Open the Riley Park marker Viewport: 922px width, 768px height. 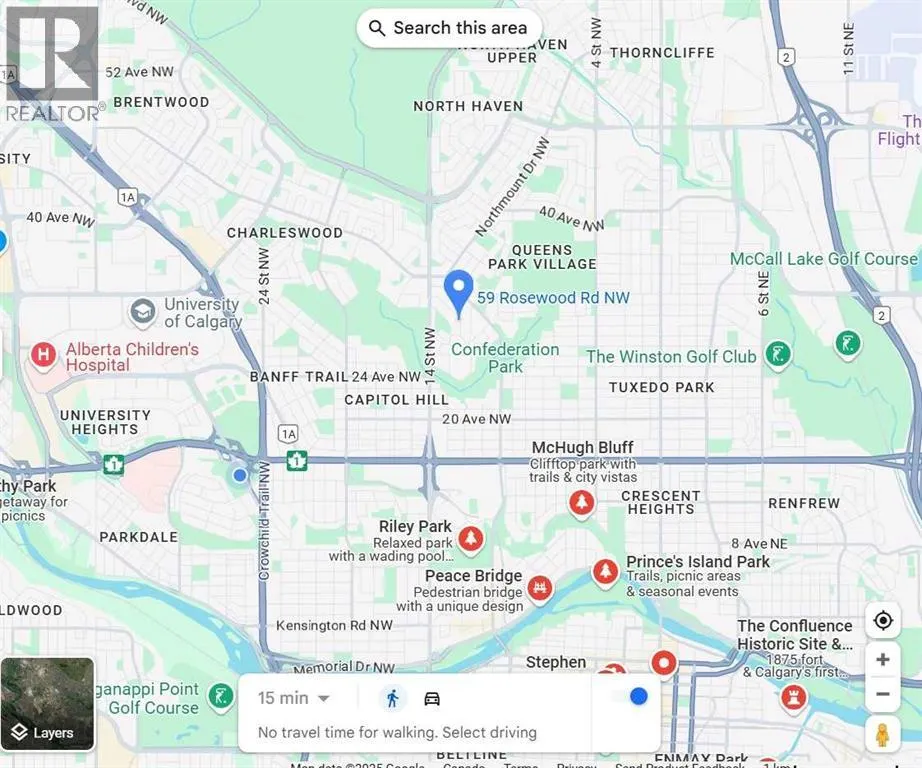pyautogui.click(x=471, y=540)
